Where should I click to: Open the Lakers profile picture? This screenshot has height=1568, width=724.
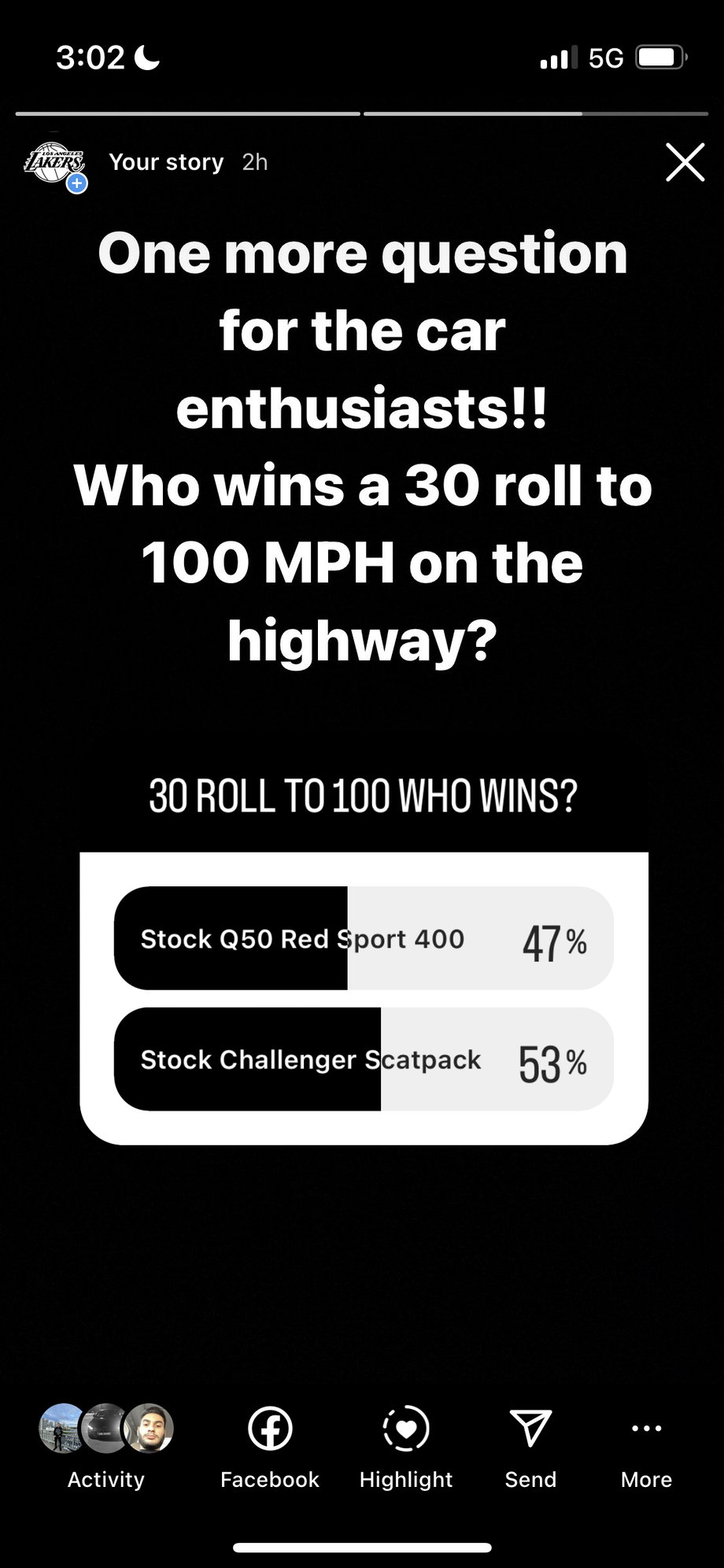click(x=54, y=164)
